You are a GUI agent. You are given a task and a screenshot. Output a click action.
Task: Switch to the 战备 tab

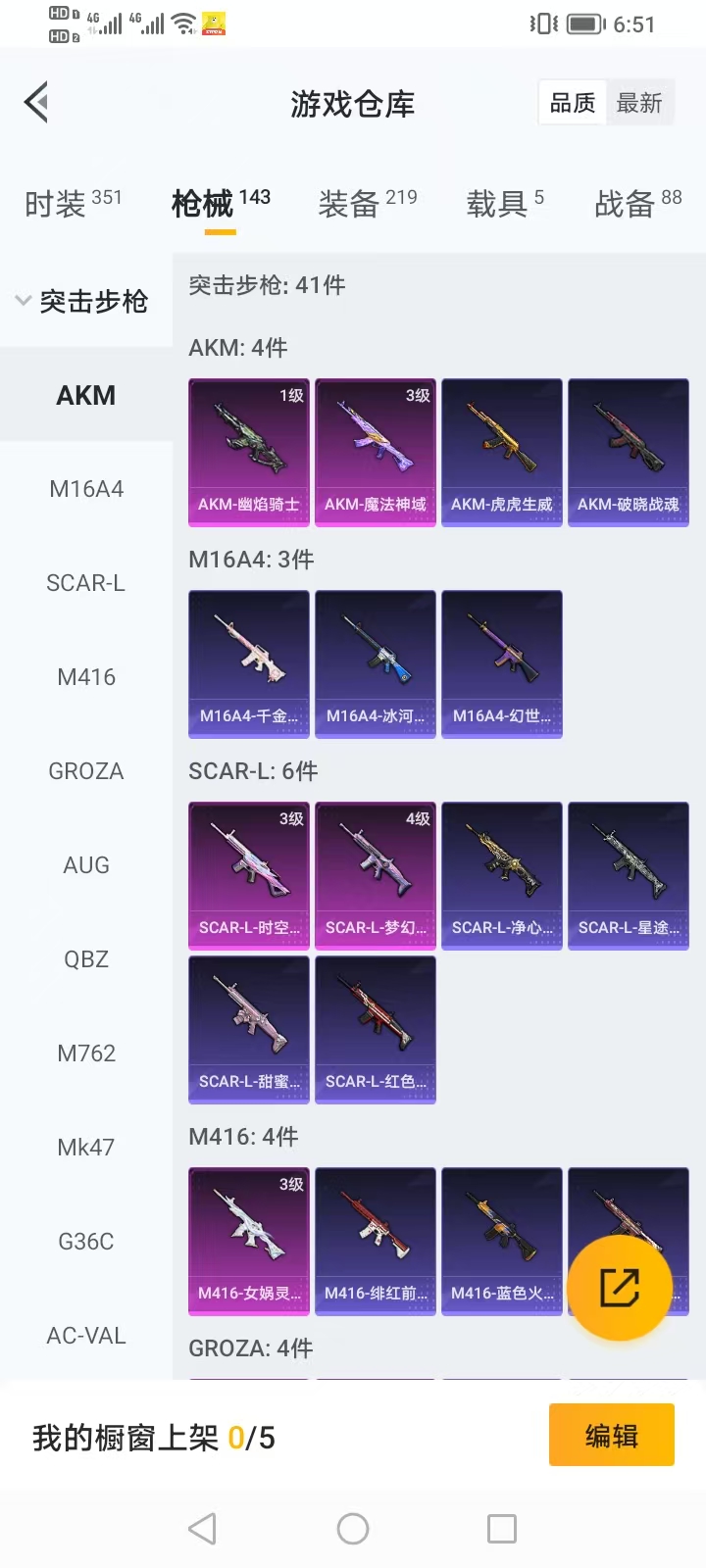637,203
